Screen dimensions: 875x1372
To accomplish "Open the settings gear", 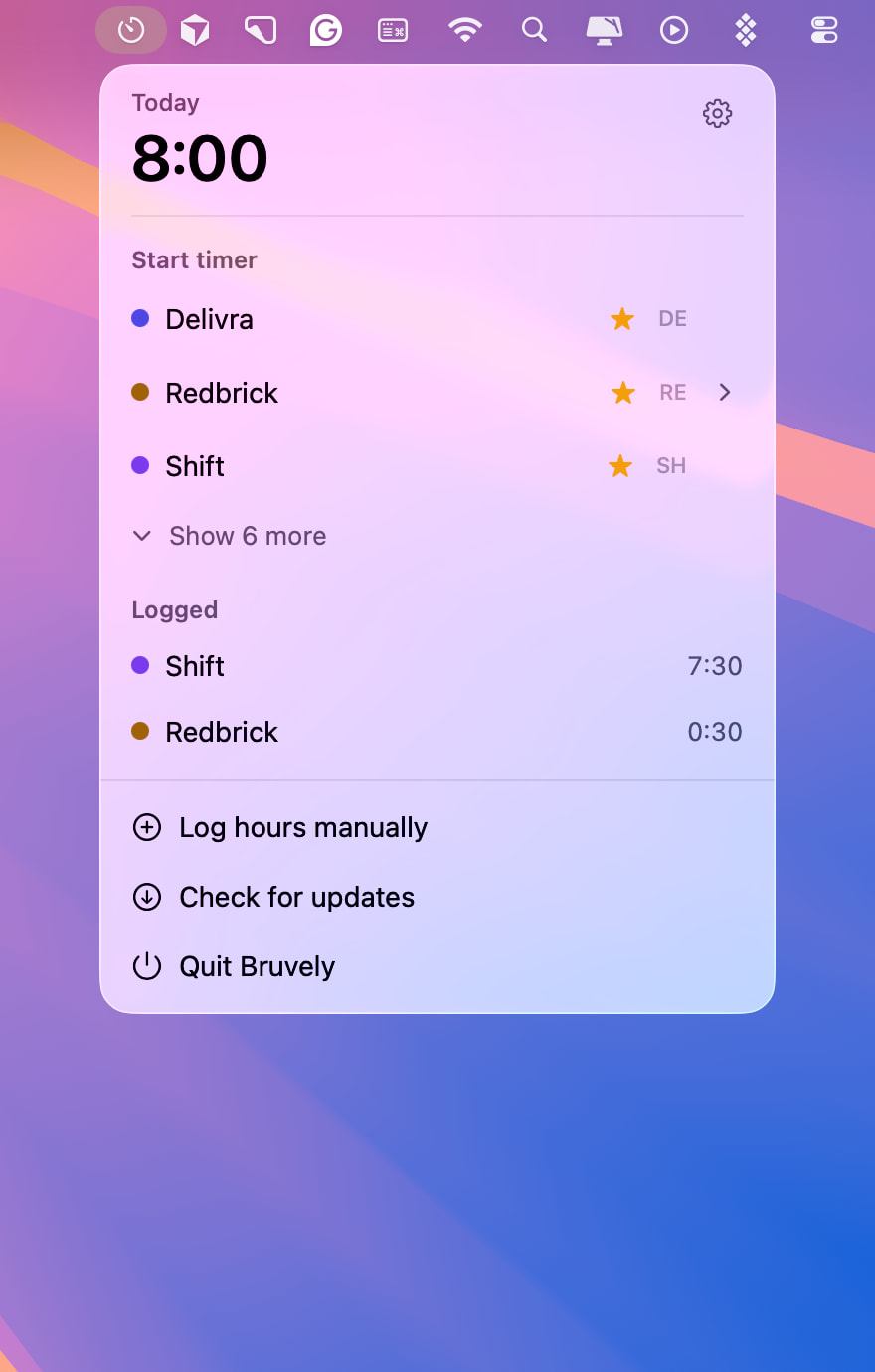I will tap(717, 114).
